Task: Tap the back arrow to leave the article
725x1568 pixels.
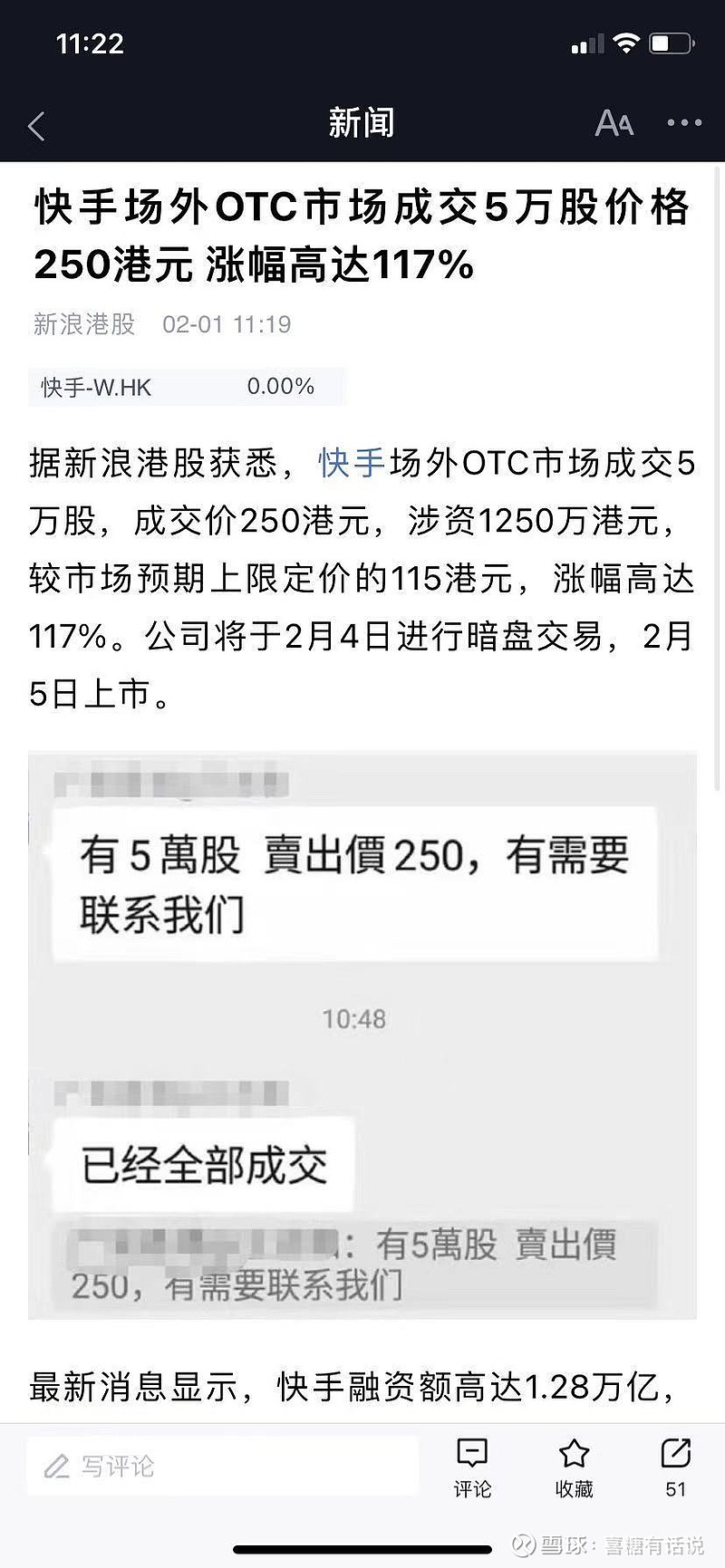Action: click(35, 125)
